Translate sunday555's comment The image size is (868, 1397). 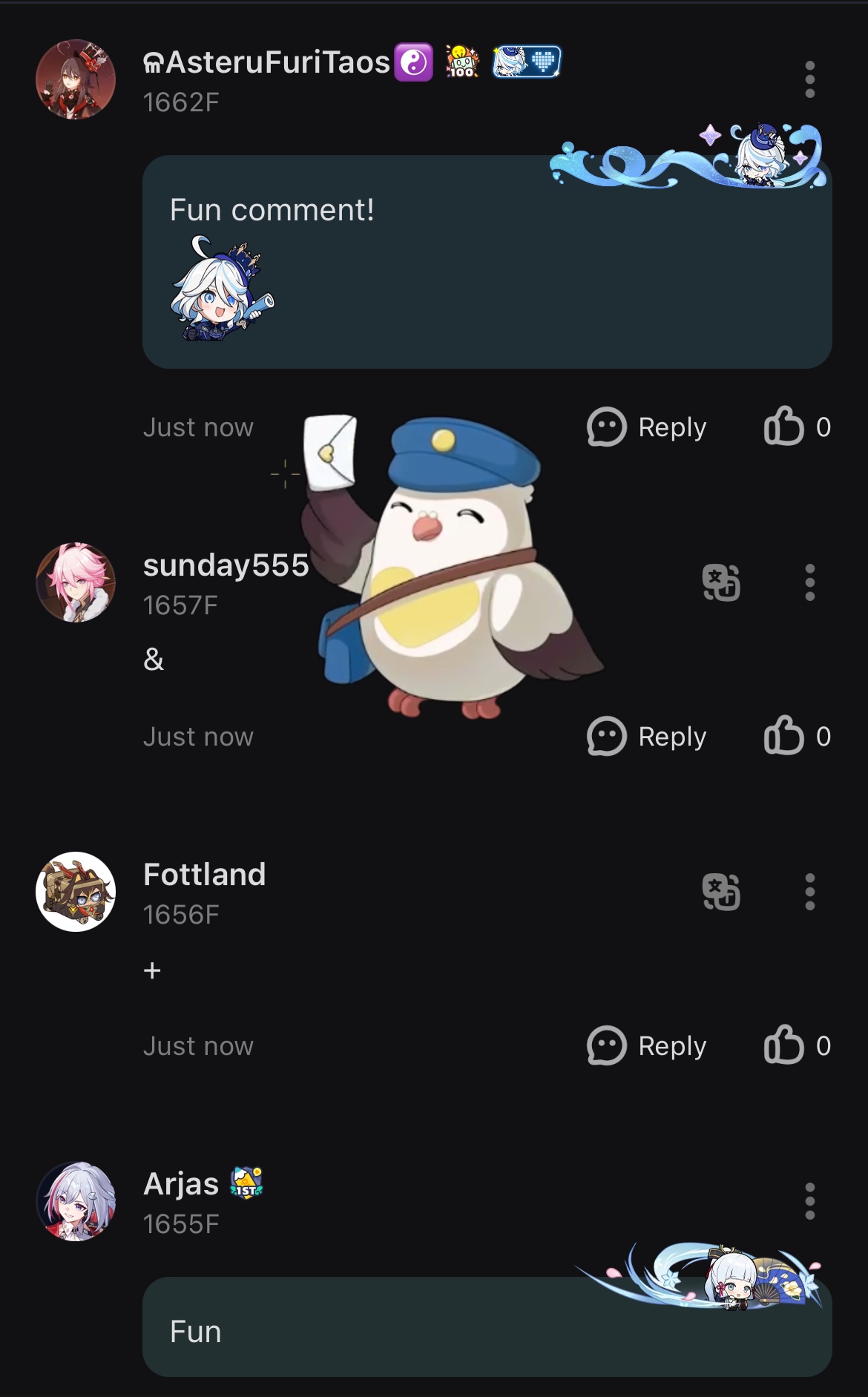[x=721, y=582]
